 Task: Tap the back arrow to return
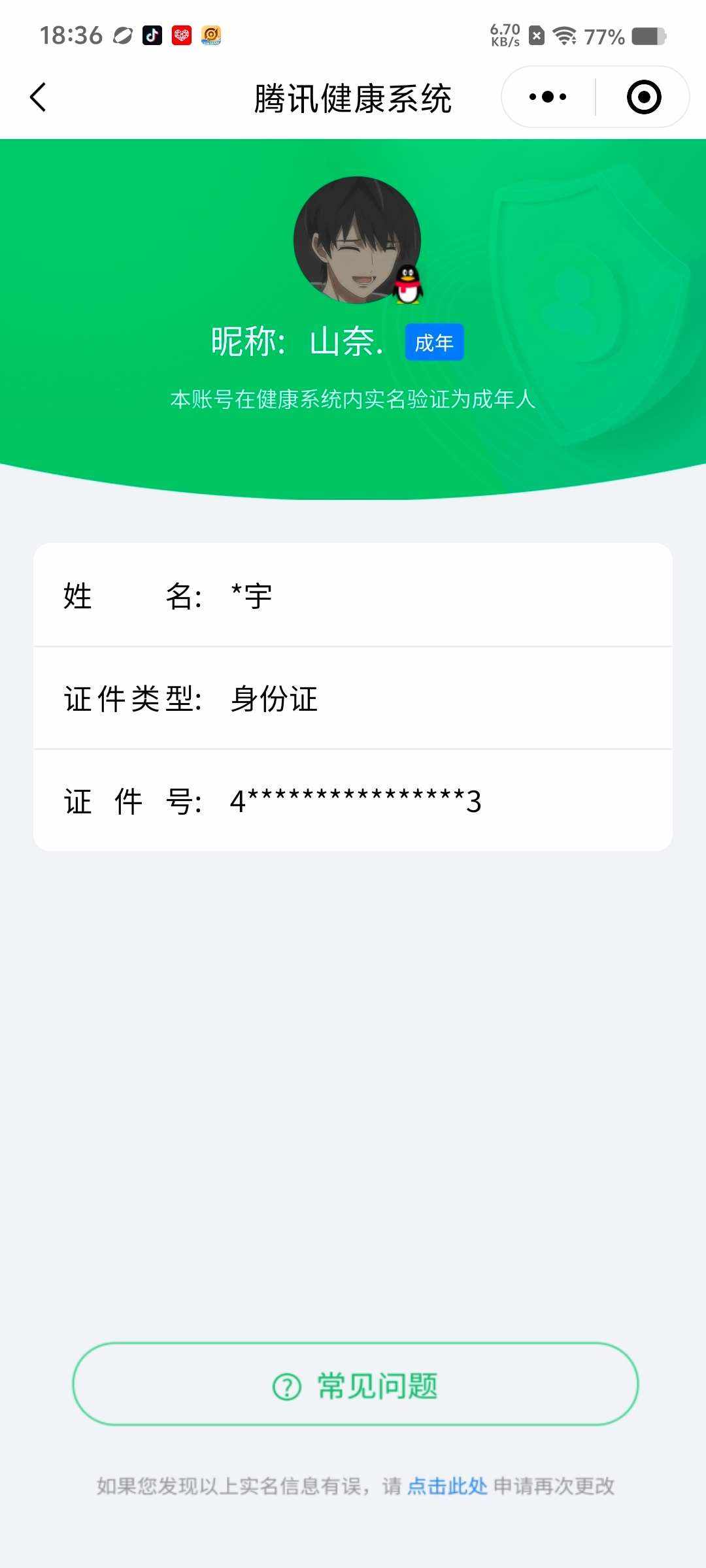point(37,96)
